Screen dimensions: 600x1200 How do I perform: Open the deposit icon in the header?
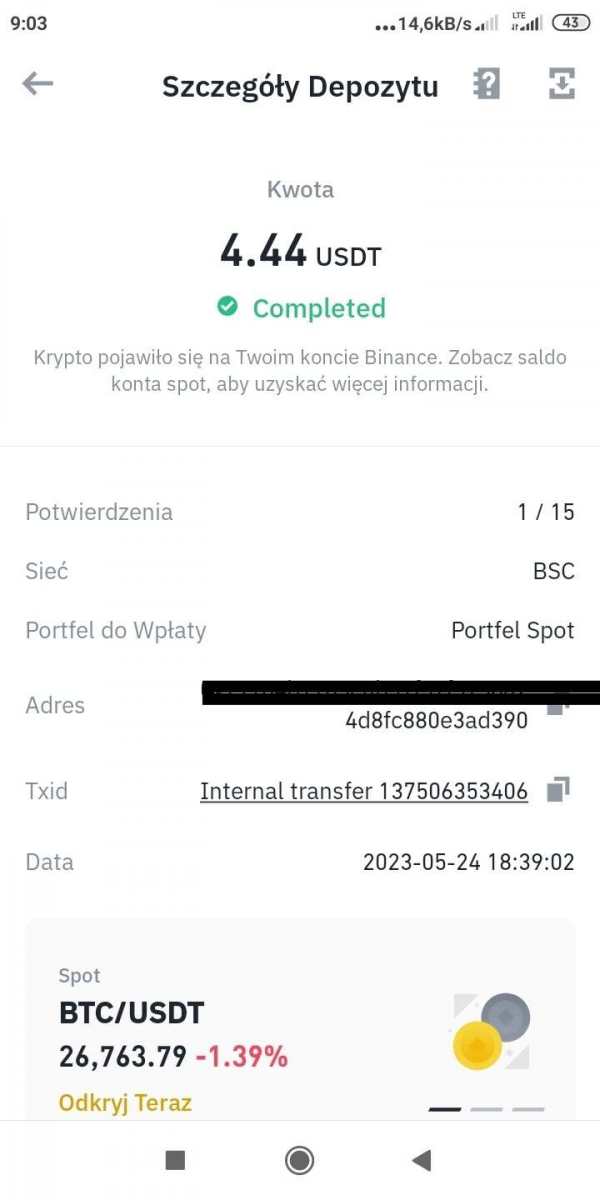click(562, 85)
